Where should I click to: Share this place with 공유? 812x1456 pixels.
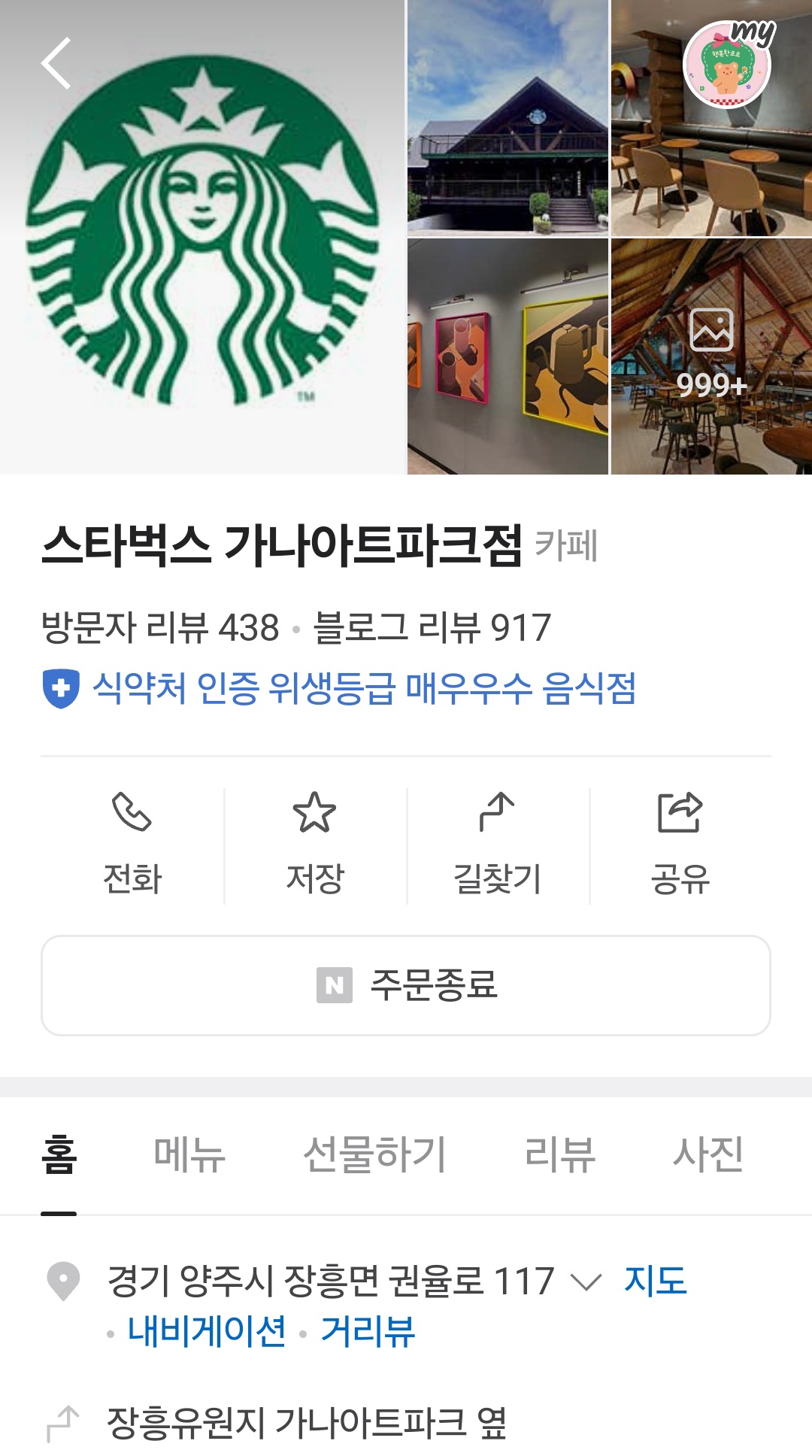point(680,845)
